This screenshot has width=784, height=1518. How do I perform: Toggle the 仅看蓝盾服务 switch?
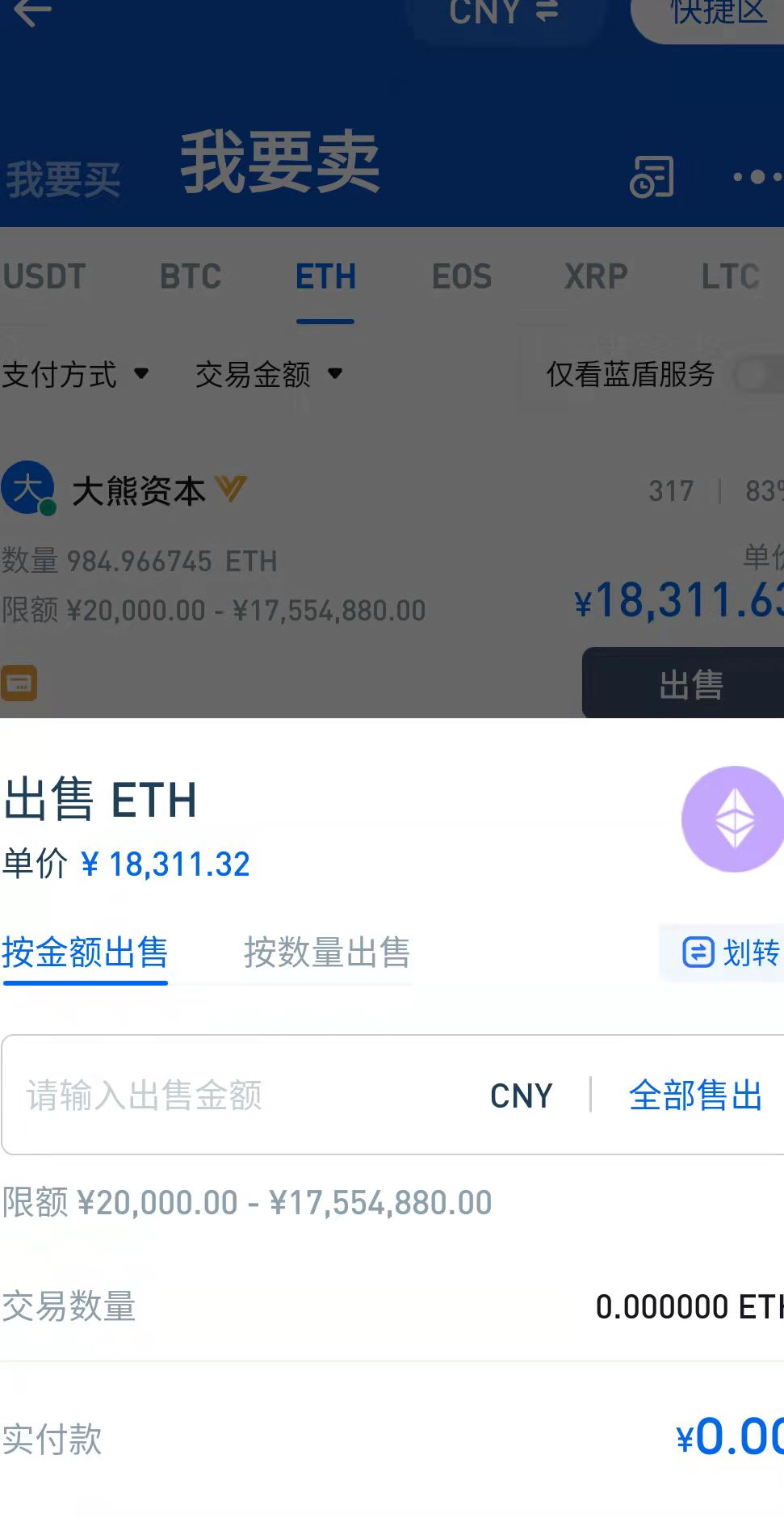tap(757, 375)
